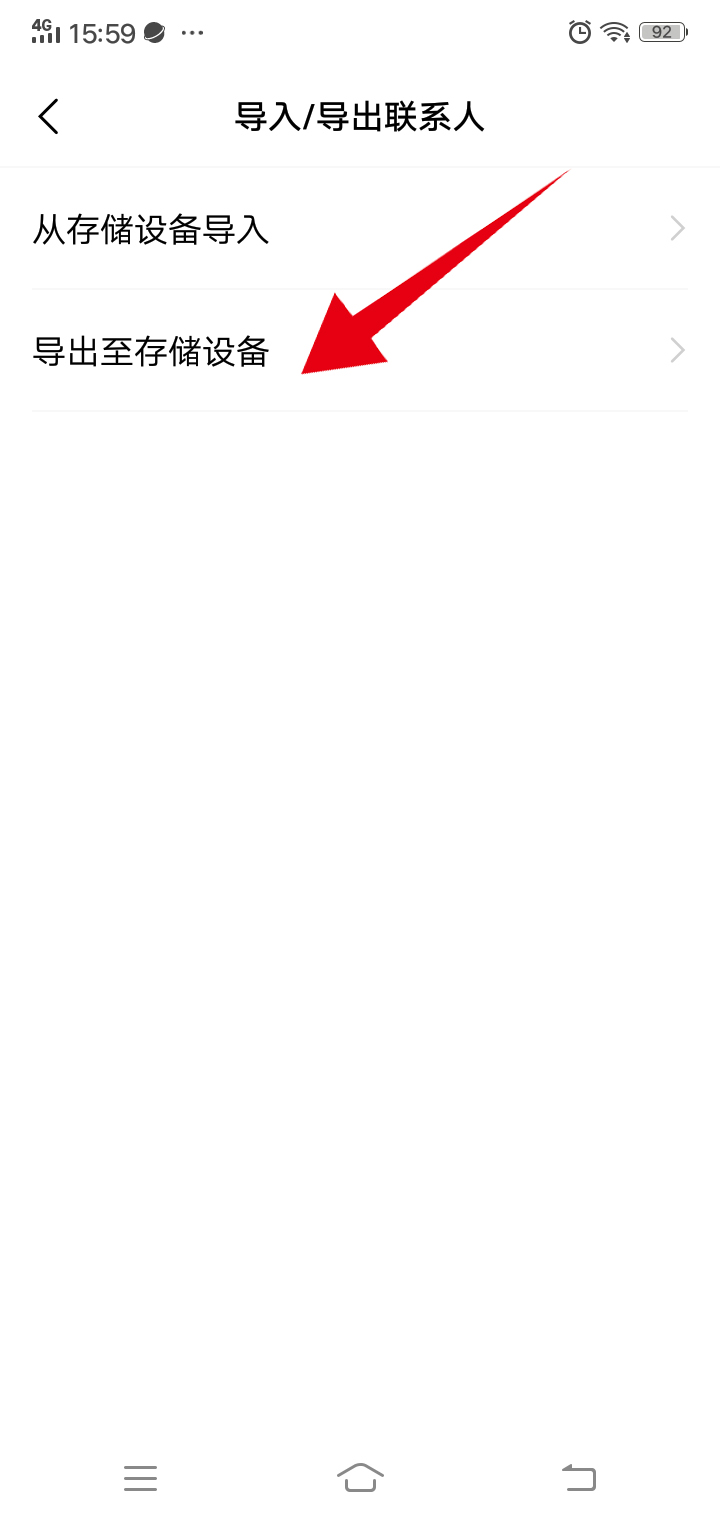The width and height of the screenshot is (720, 1520).
Task: Open 从存储设备导入 option
Action: tap(359, 230)
